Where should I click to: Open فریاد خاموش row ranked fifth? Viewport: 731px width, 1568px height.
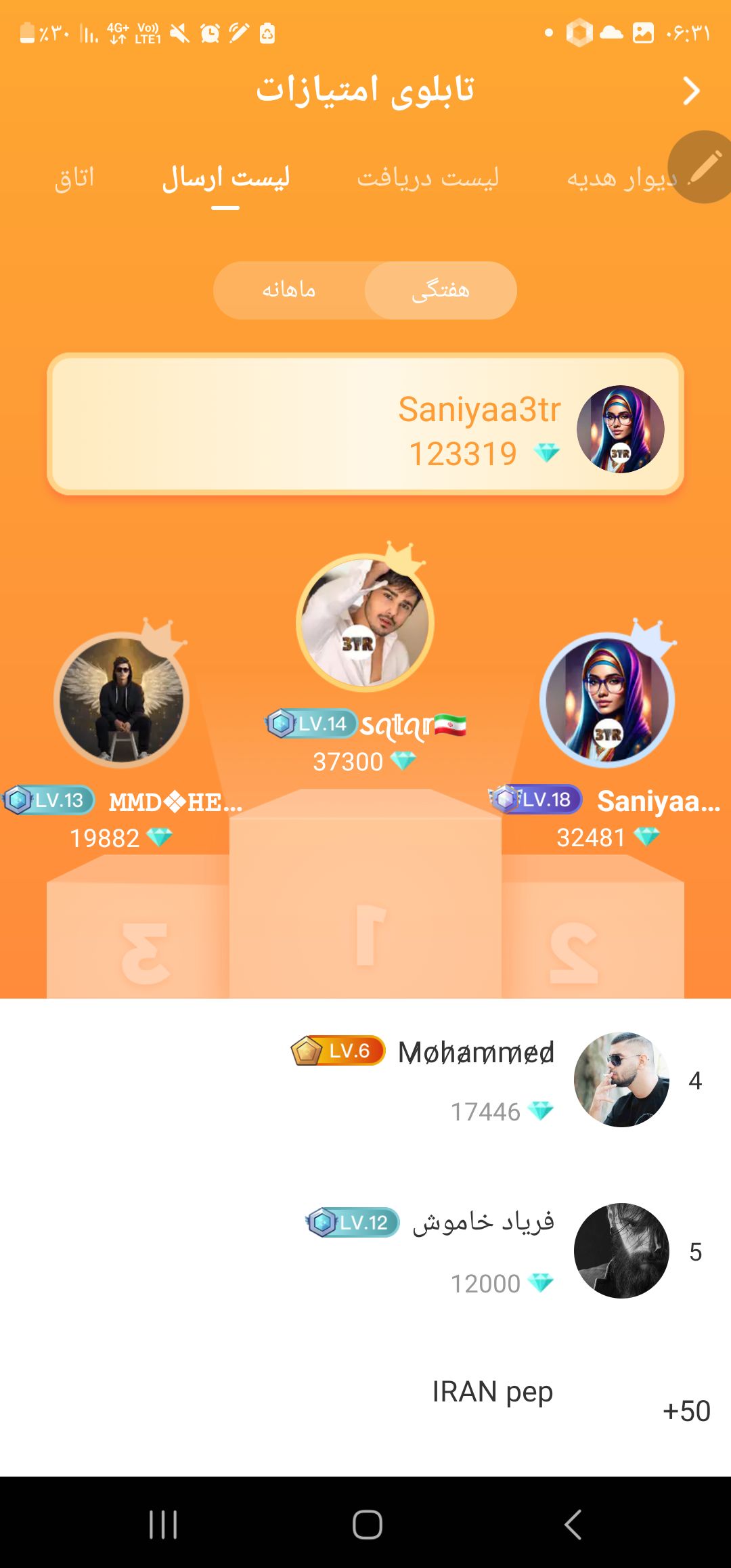click(x=474, y=1251)
